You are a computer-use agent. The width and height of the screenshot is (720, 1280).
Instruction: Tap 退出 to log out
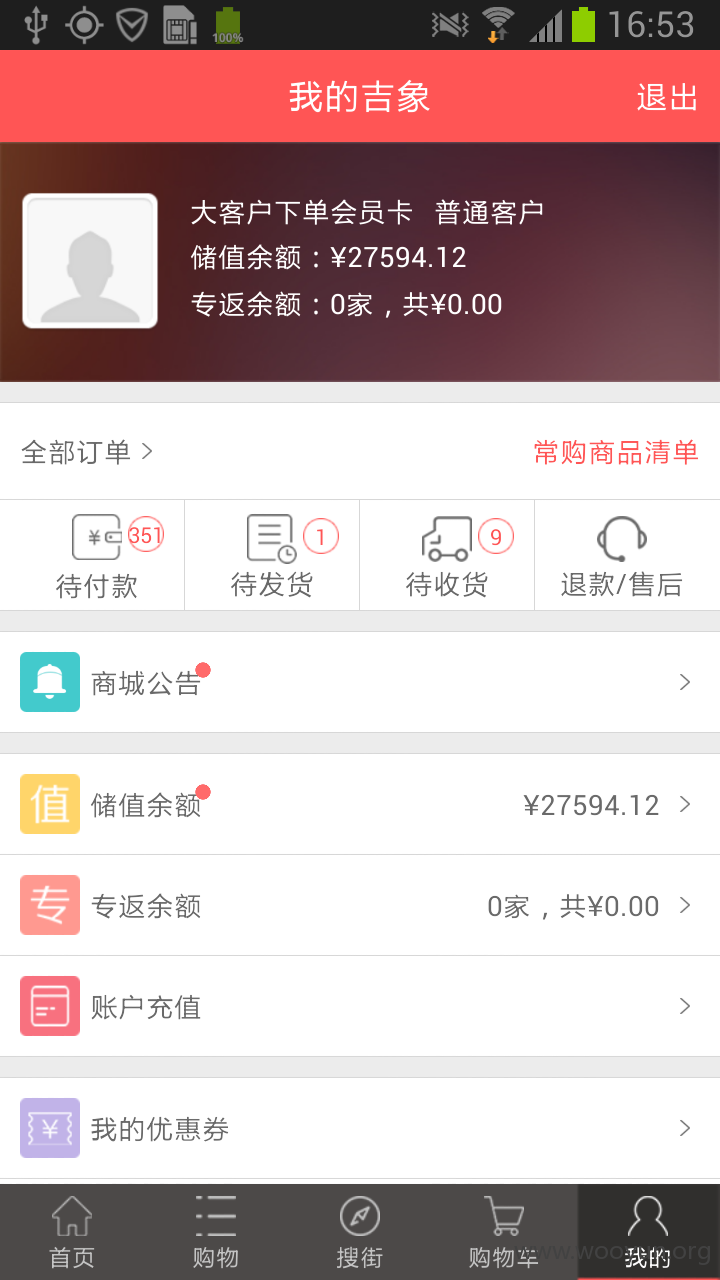pyautogui.click(x=667, y=97)
